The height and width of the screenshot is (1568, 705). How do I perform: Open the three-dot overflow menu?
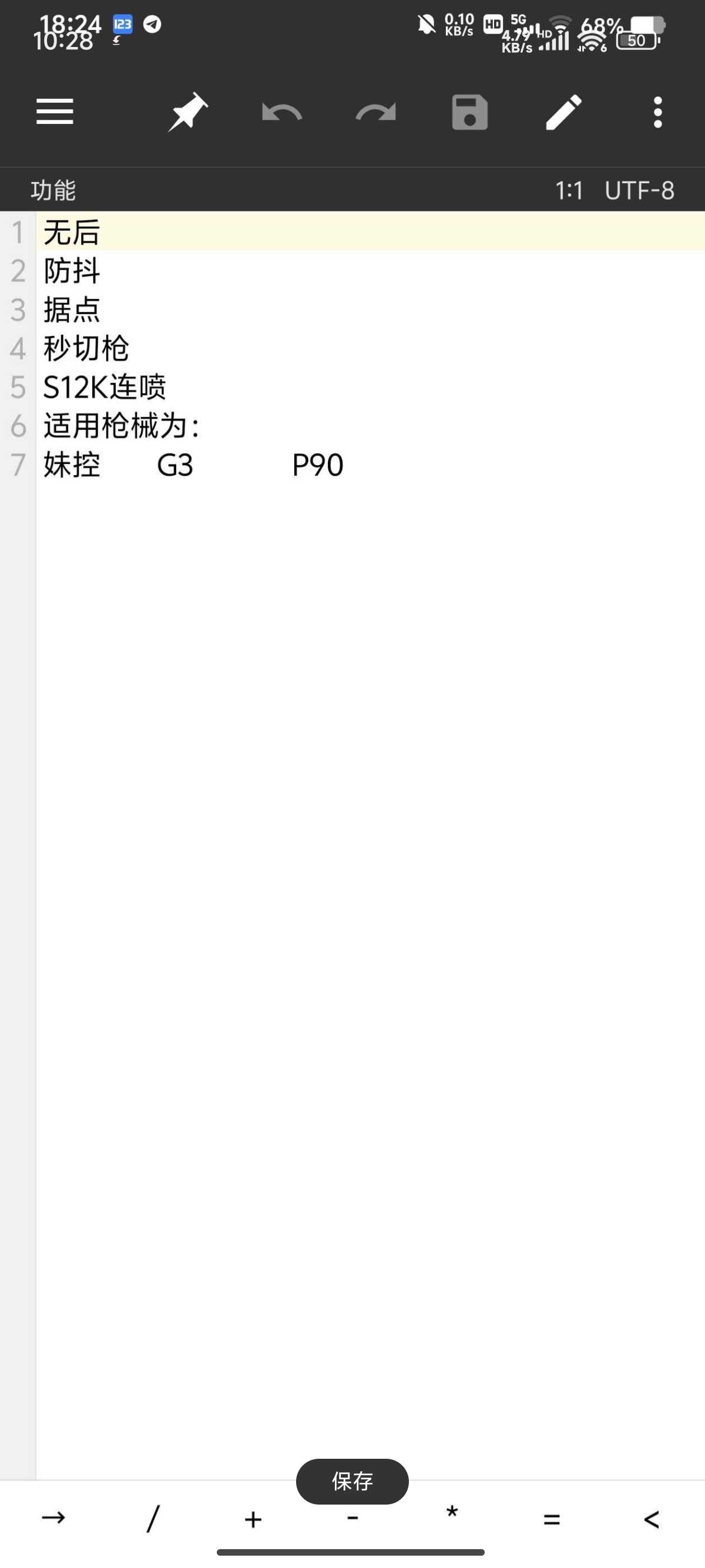tap(657, 112)
